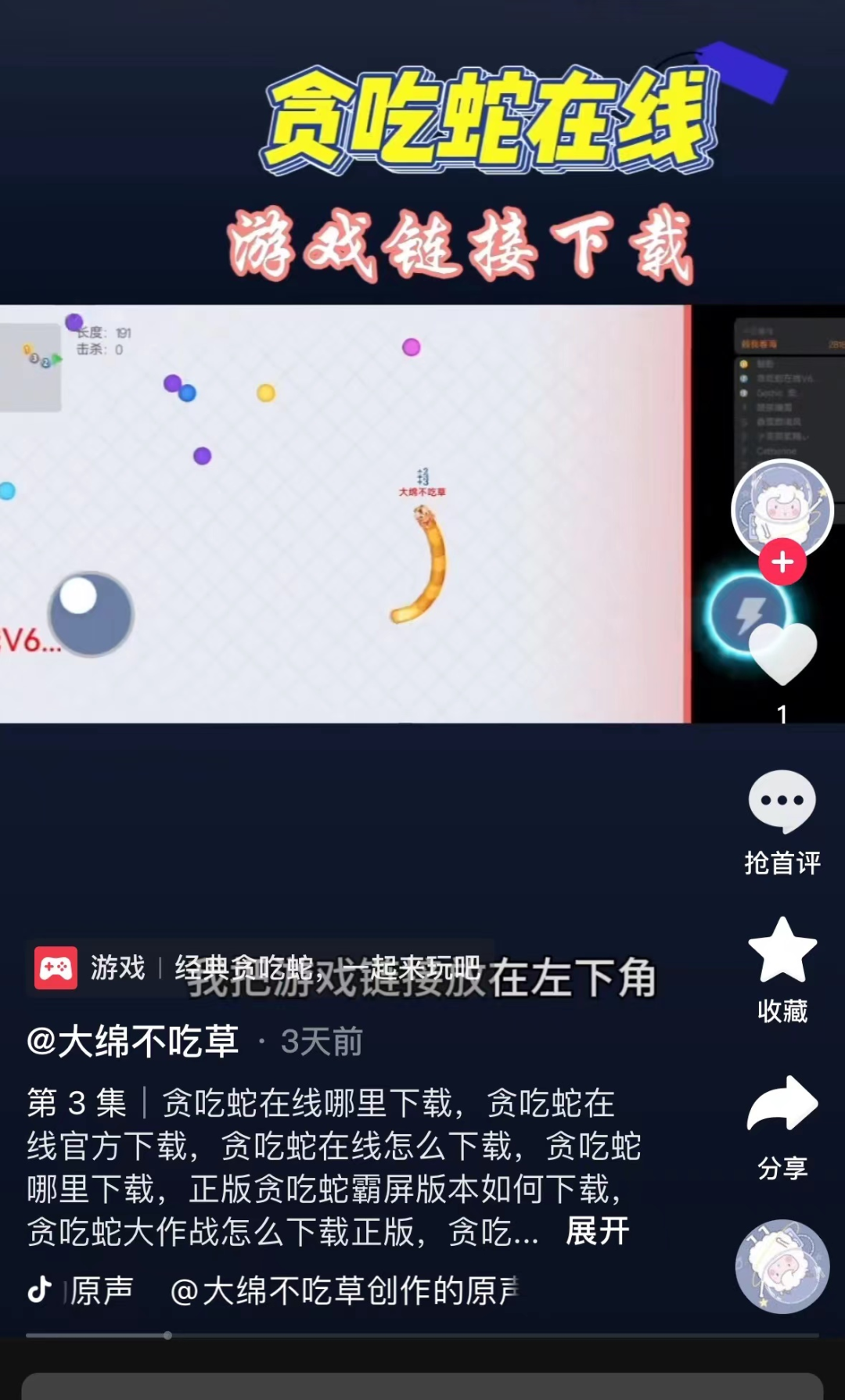Share the video using 分享 arrow
The height and width of the screenshot is (1400, 845).
[x=782, y=1104]
